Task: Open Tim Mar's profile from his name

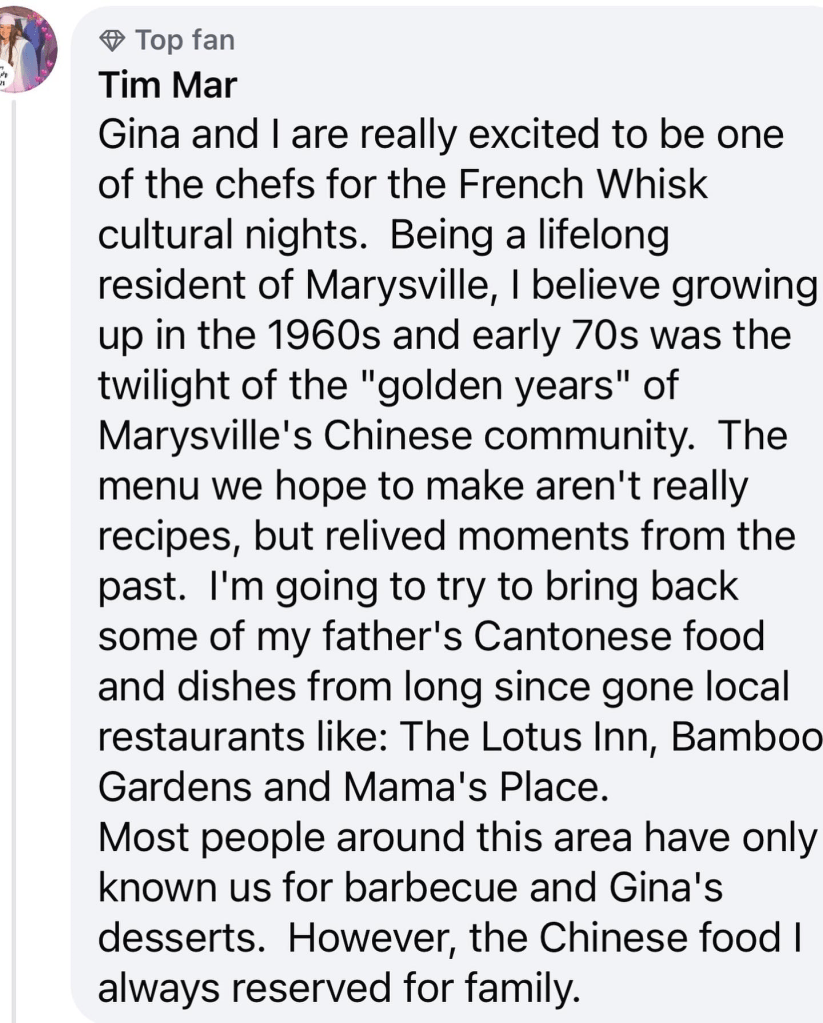Action: pos(167,85)
